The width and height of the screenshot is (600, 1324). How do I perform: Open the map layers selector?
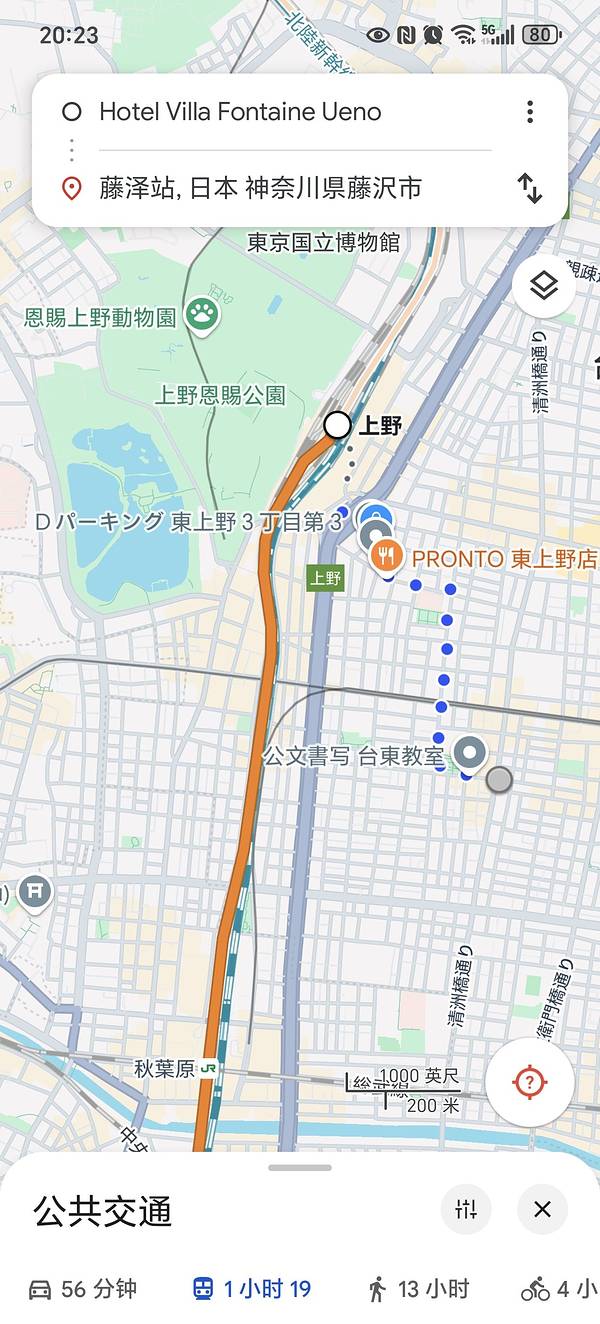coord(543,287)
